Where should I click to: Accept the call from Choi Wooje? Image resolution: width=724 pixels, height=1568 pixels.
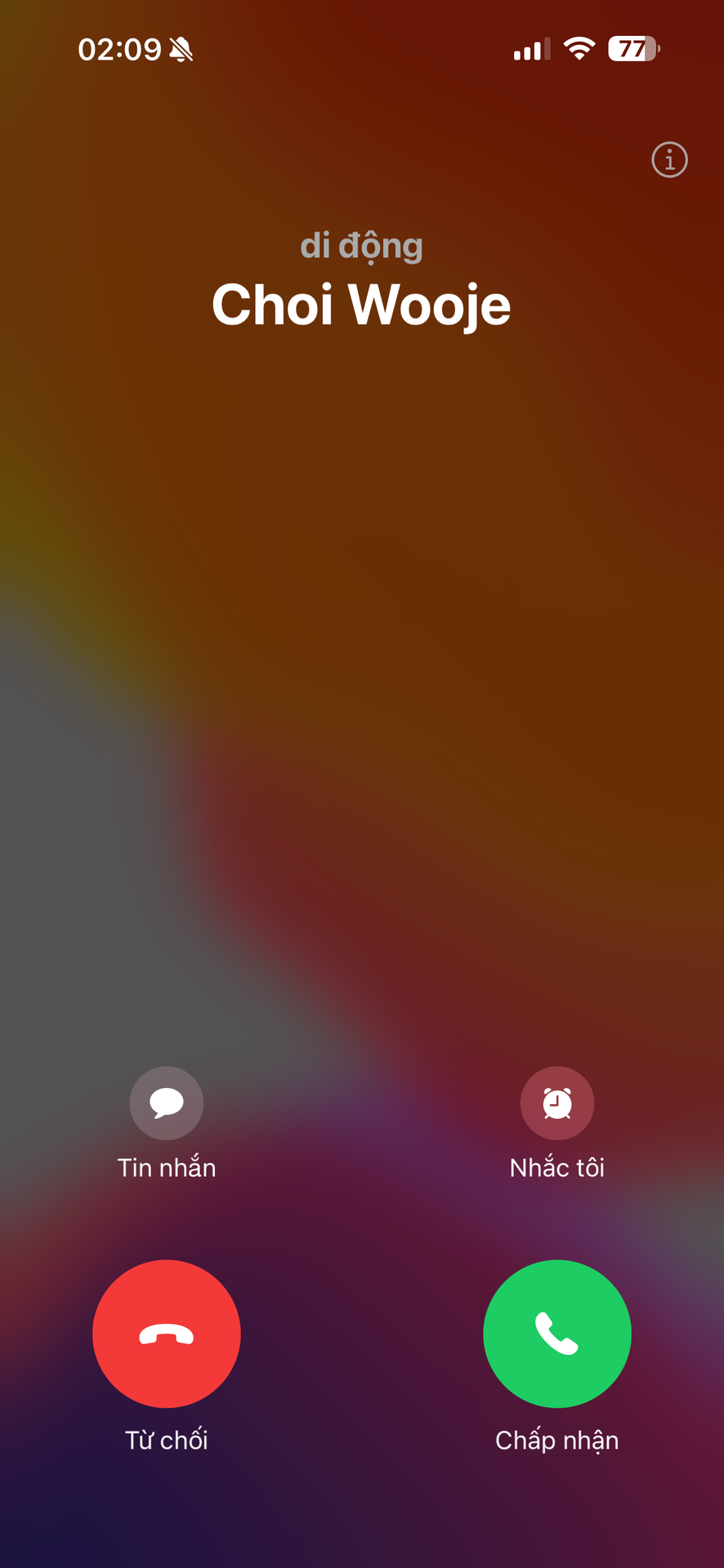(557, 1334)
